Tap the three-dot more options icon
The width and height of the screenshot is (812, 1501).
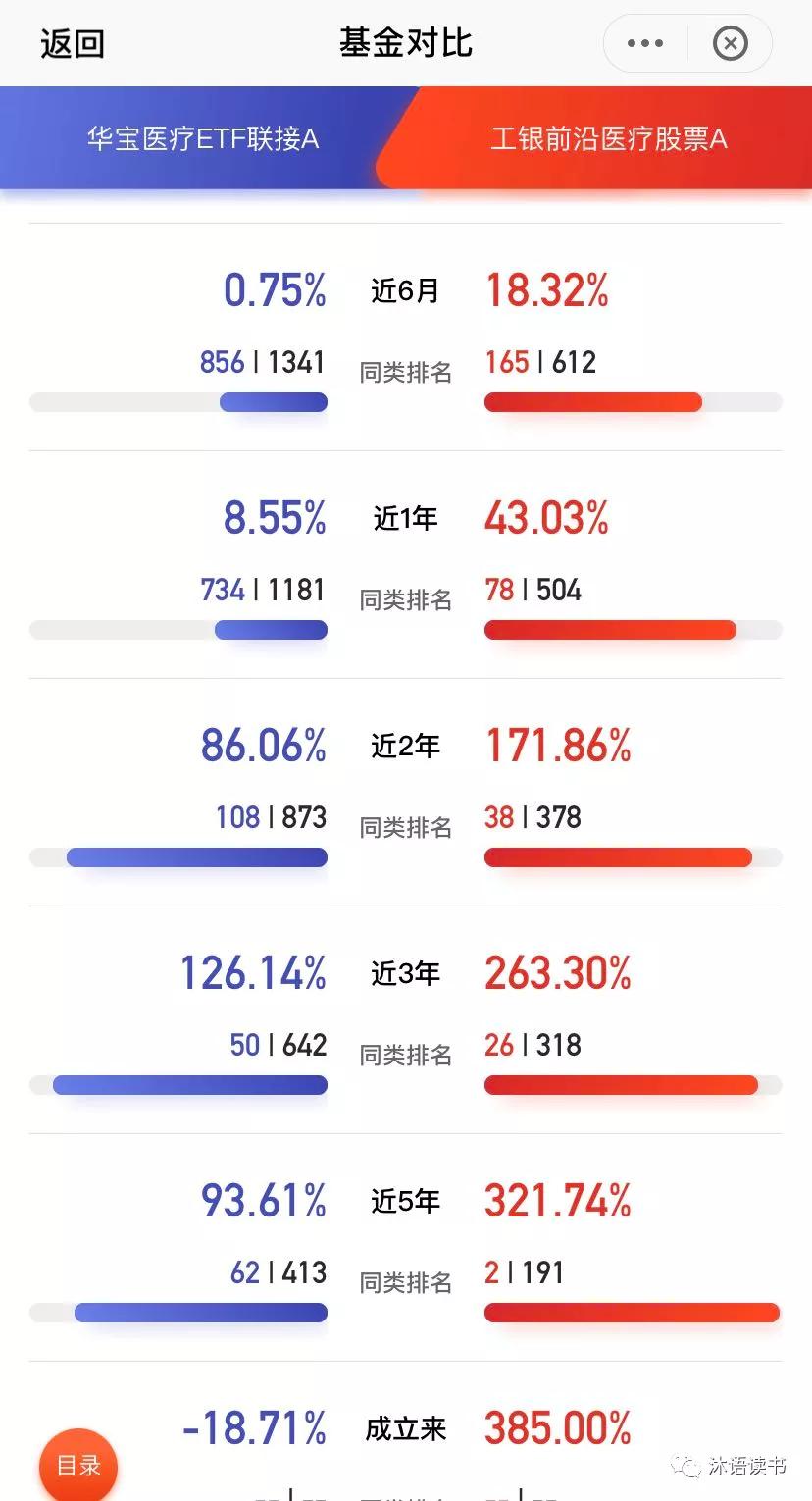click(x=642, y=43)
